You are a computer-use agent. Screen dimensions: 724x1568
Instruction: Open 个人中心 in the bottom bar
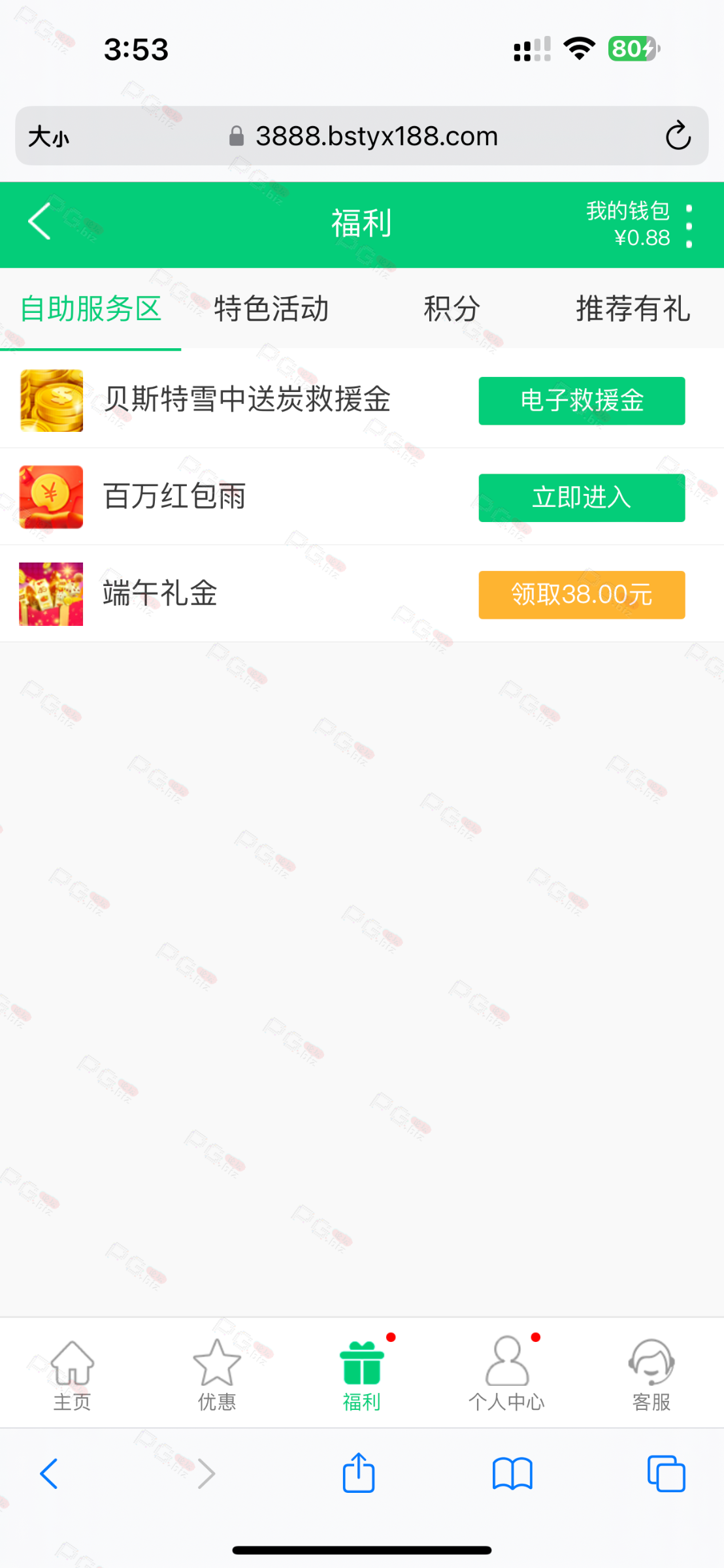(x=506, y=1374)
